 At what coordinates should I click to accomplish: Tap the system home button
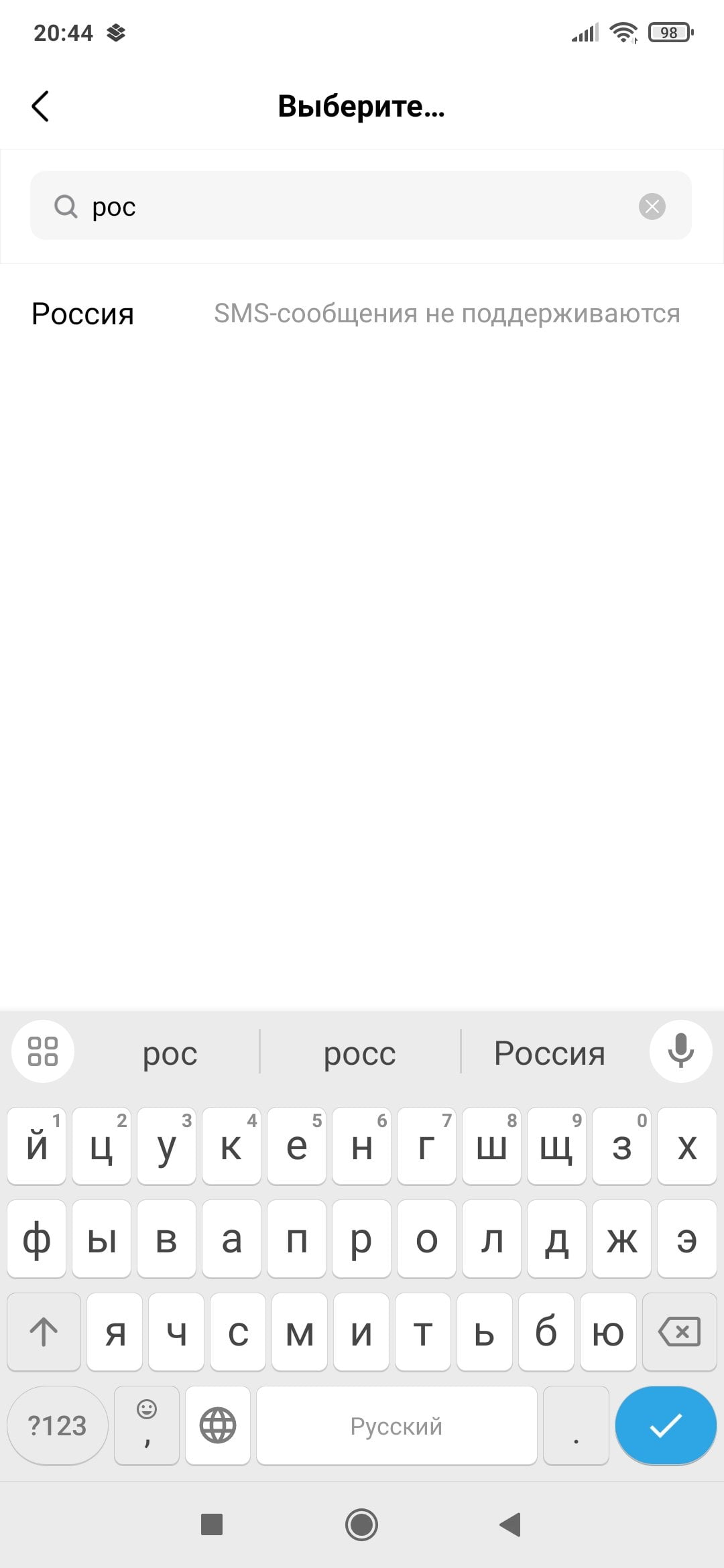(x=362, y=1524)
